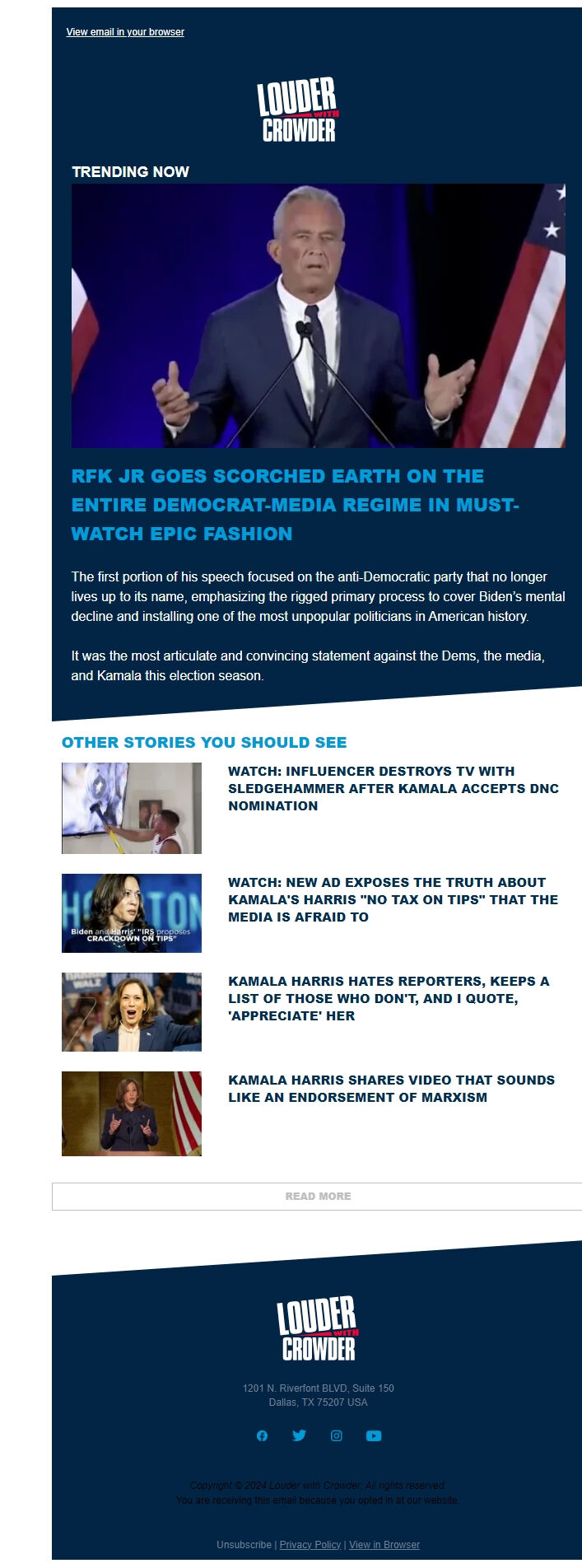This screenshot has height=1568, width=582.
Task: Open the View email in your browser link
Action: [x=125, y=32]
